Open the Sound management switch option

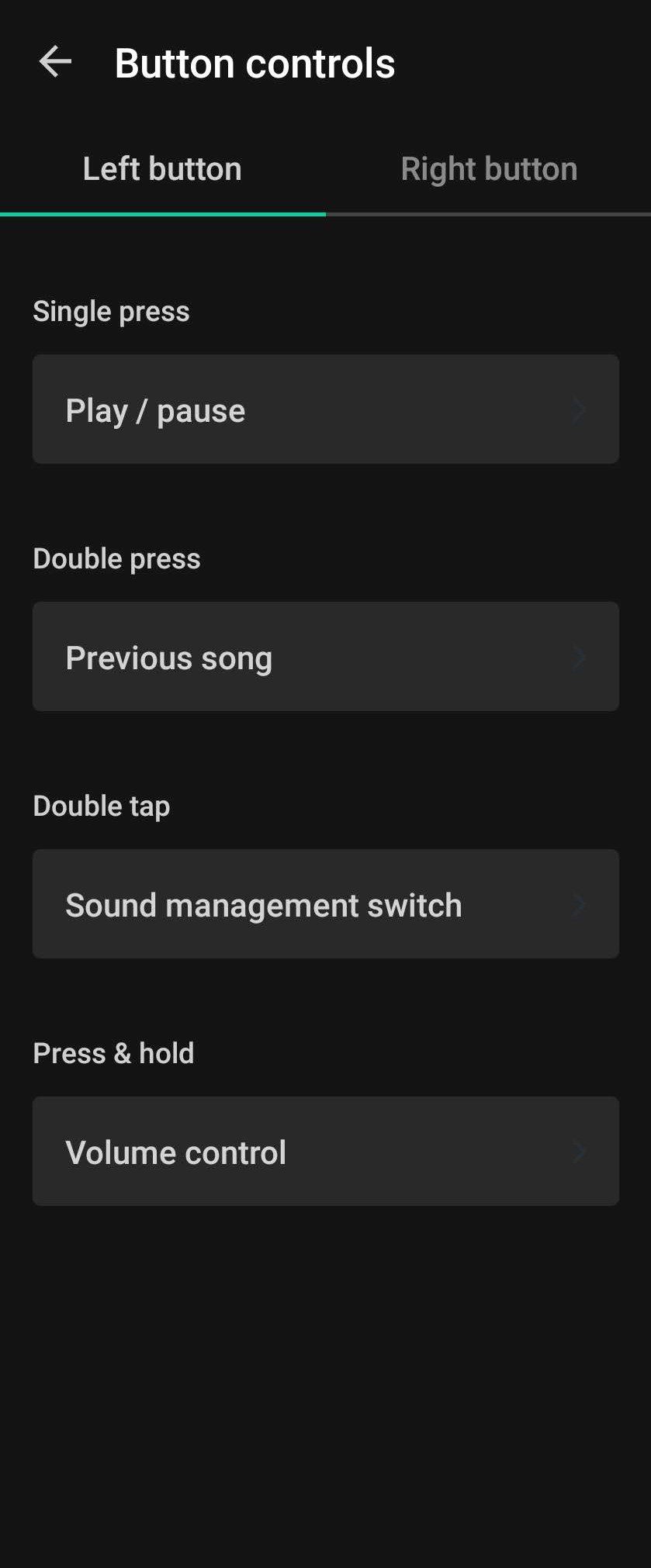pyautogui.click(x=325, y=904)
